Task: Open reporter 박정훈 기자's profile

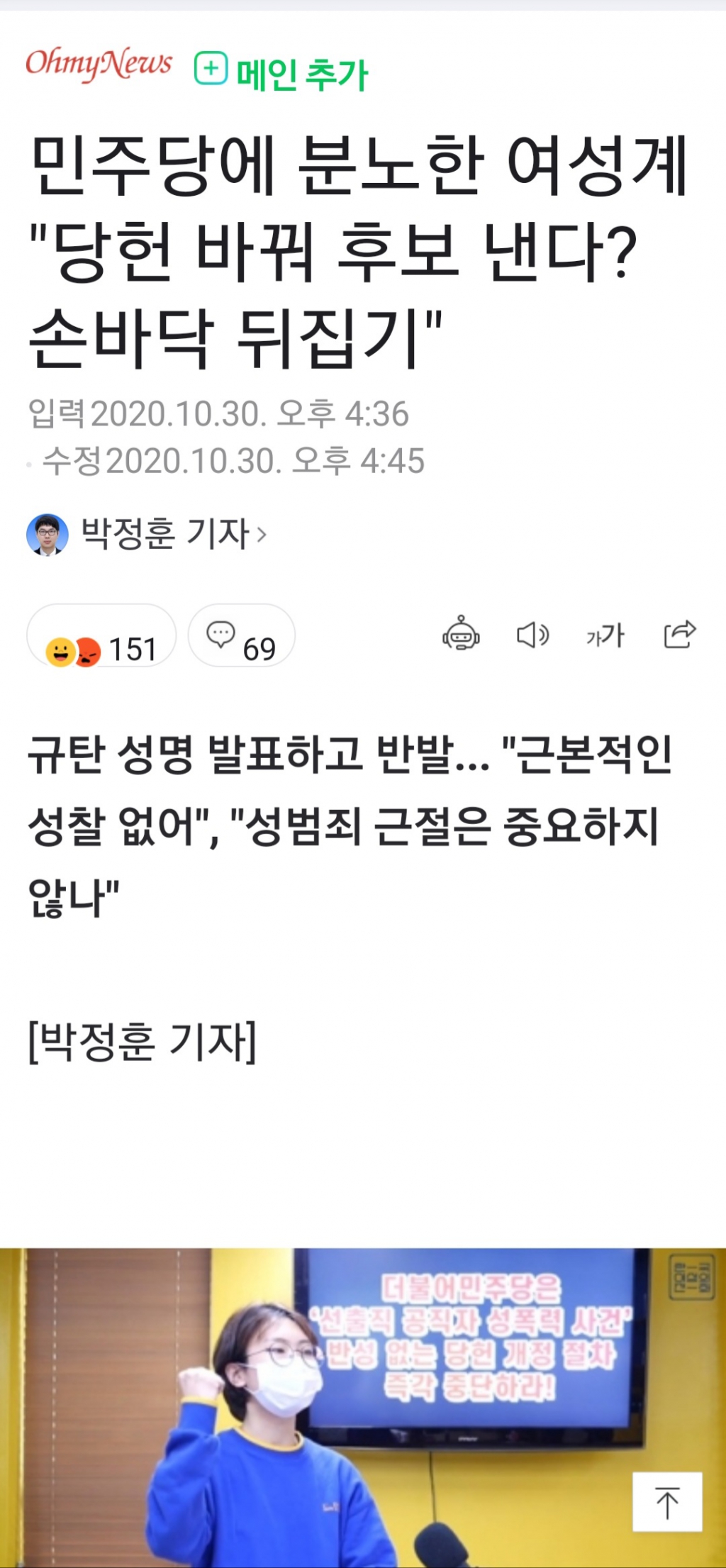Action: (x=146, y=534)
